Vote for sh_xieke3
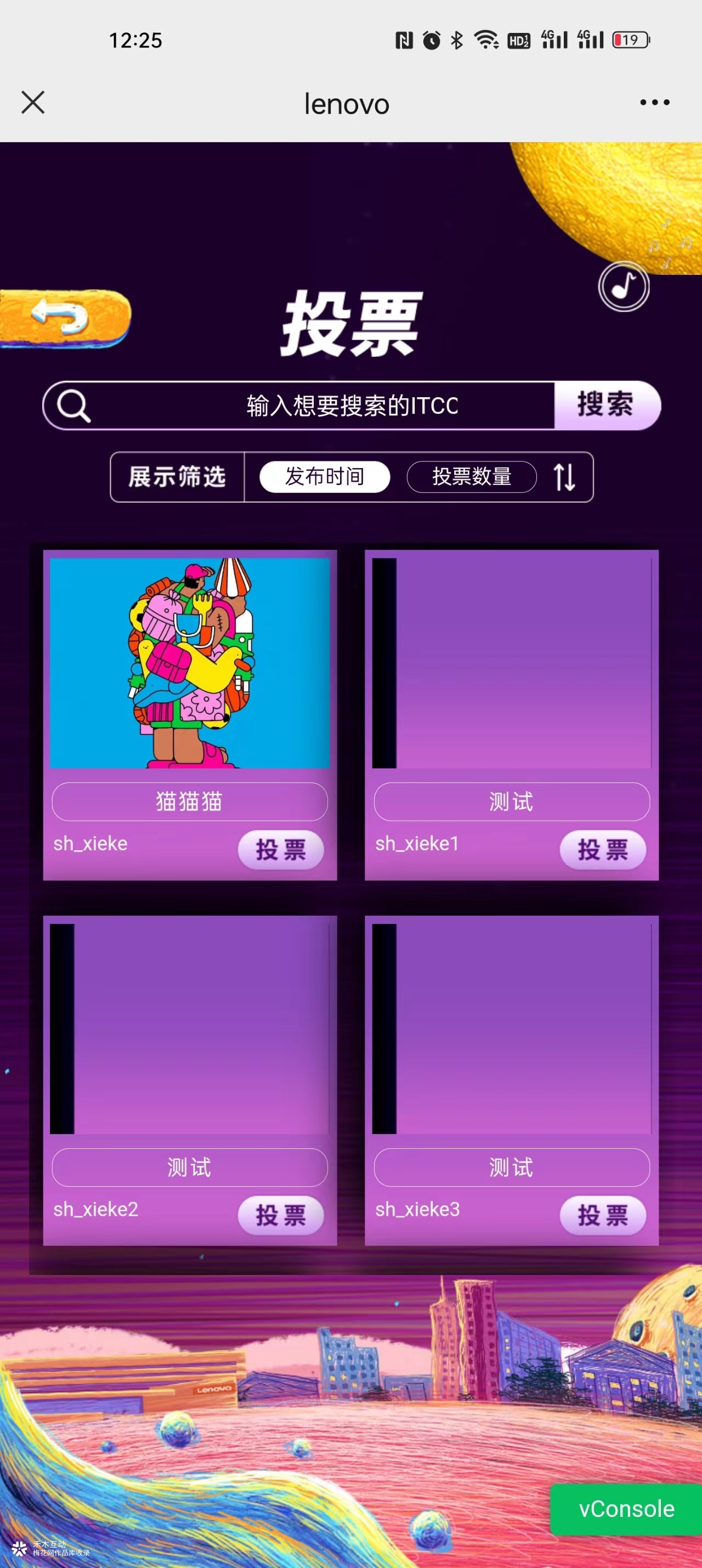This screenshot has height=1568, width=702. point(602,1215)
